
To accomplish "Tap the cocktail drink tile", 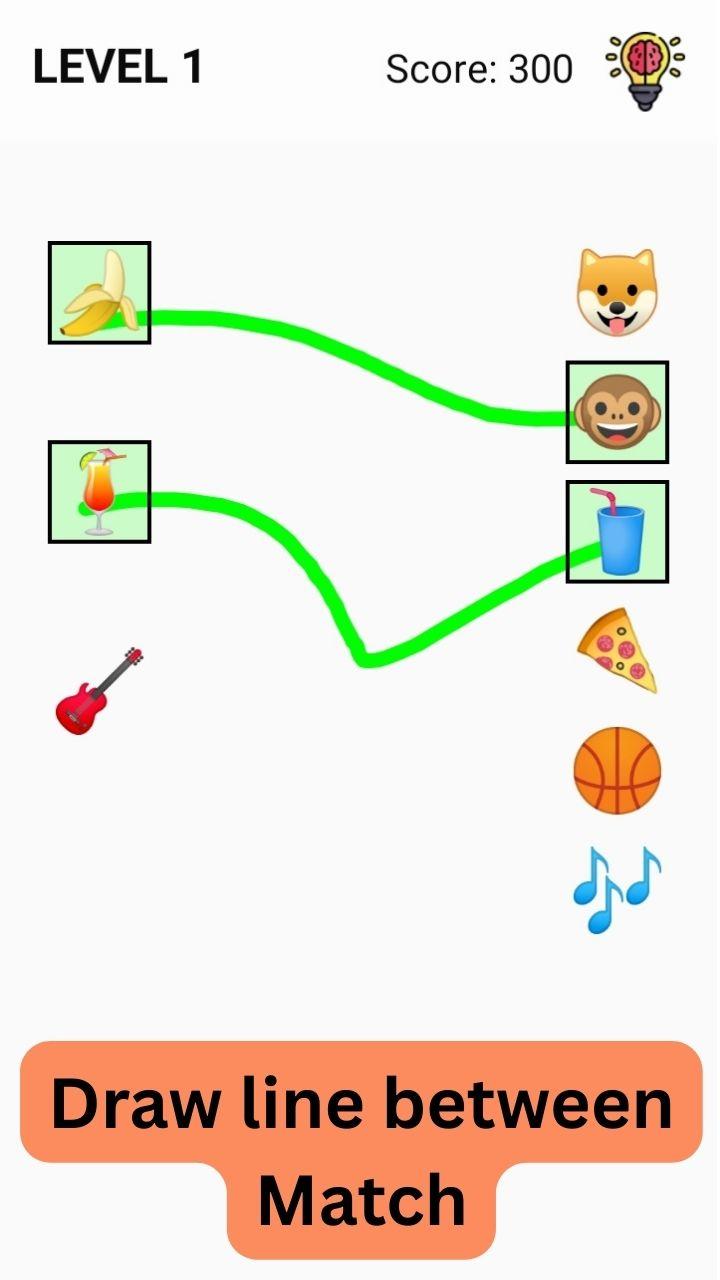I will point(99,492).
